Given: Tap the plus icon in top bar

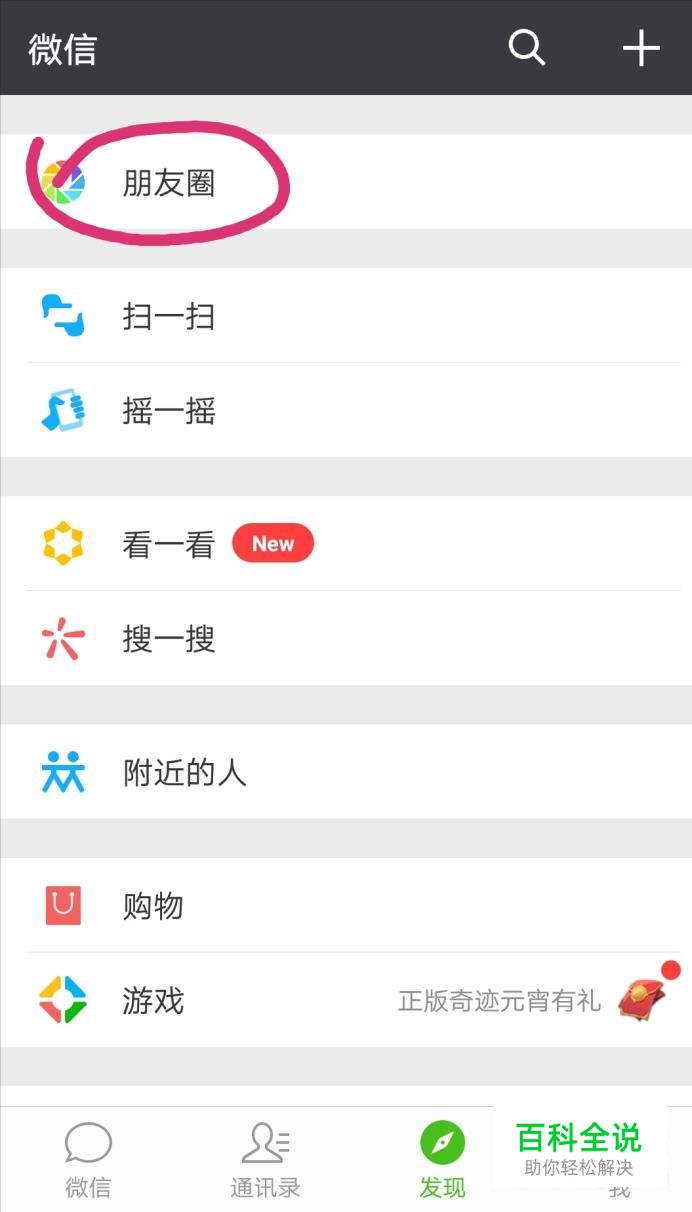Looking at the screenshot, I should (641, 47).
